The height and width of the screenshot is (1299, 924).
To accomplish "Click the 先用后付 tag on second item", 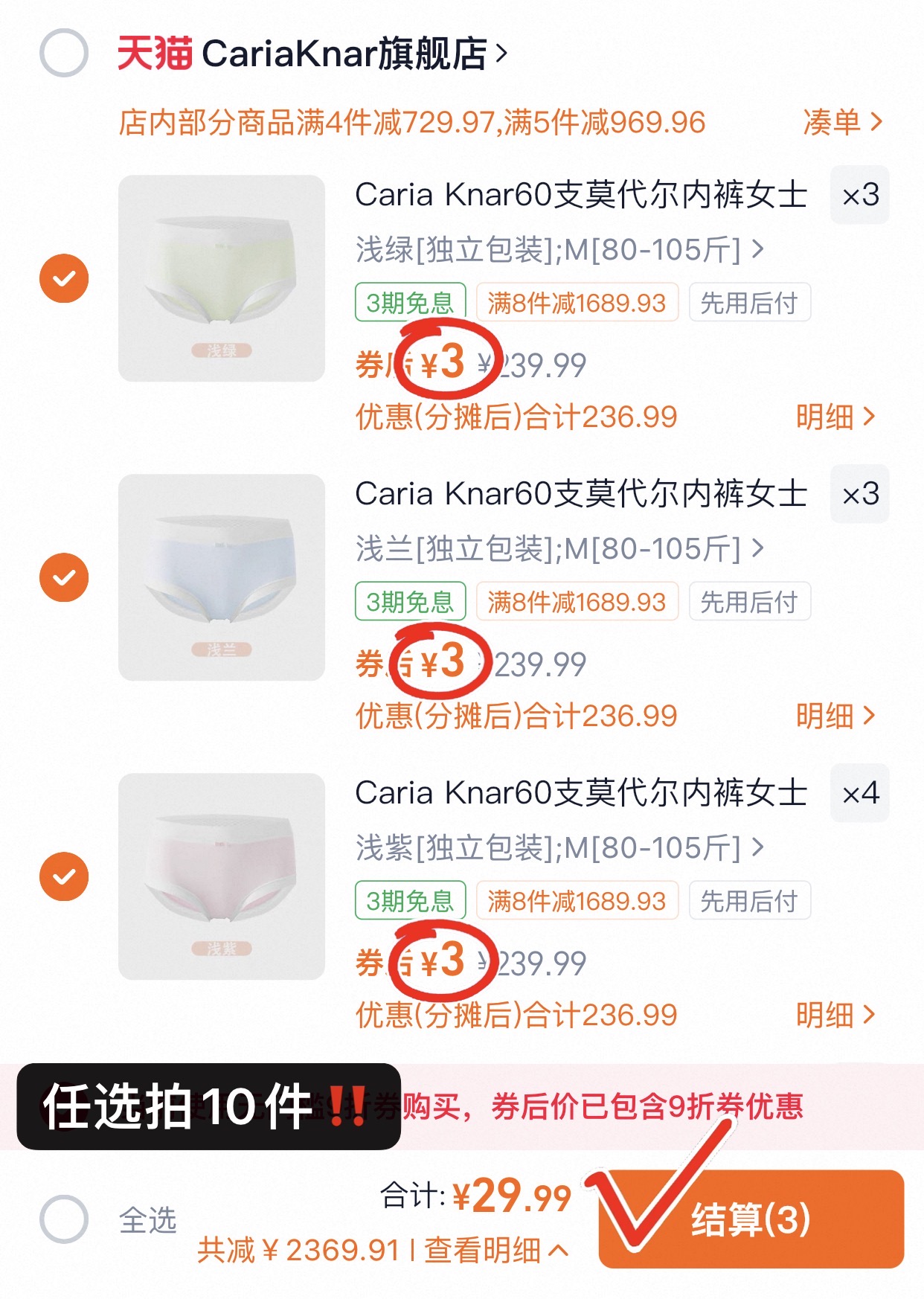I will coord(750,601).
